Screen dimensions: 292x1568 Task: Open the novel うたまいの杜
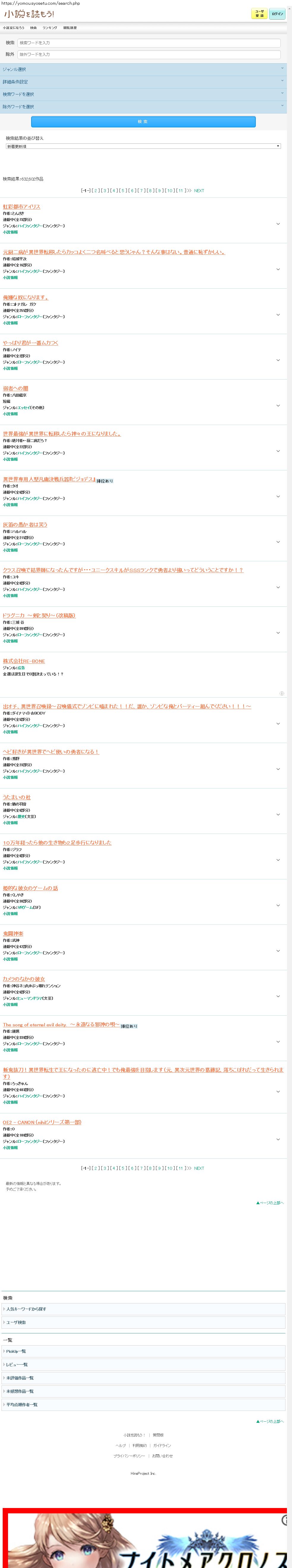[16, 797]
